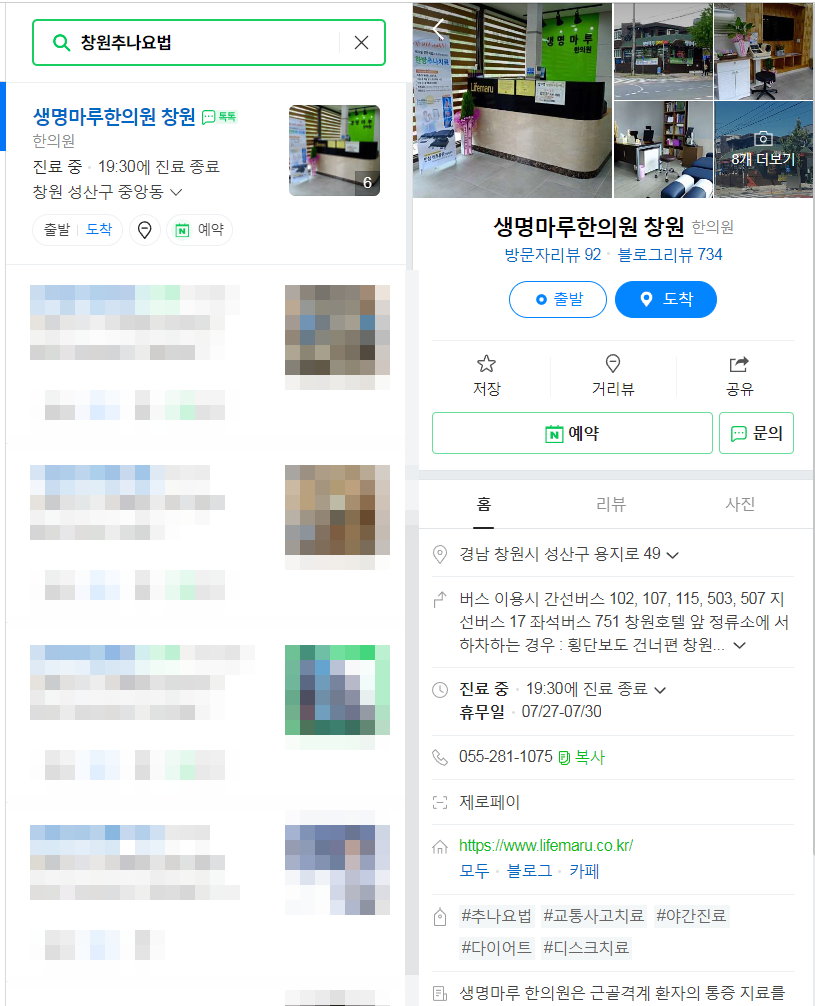Open the lifemaru.co.kr website link
Viewport: 815px width, 1006px height.
(545, 845)
